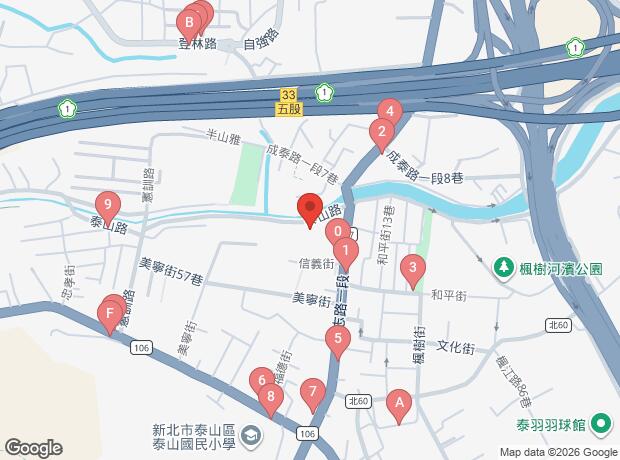Open marker number 2

tap(380, 133)
